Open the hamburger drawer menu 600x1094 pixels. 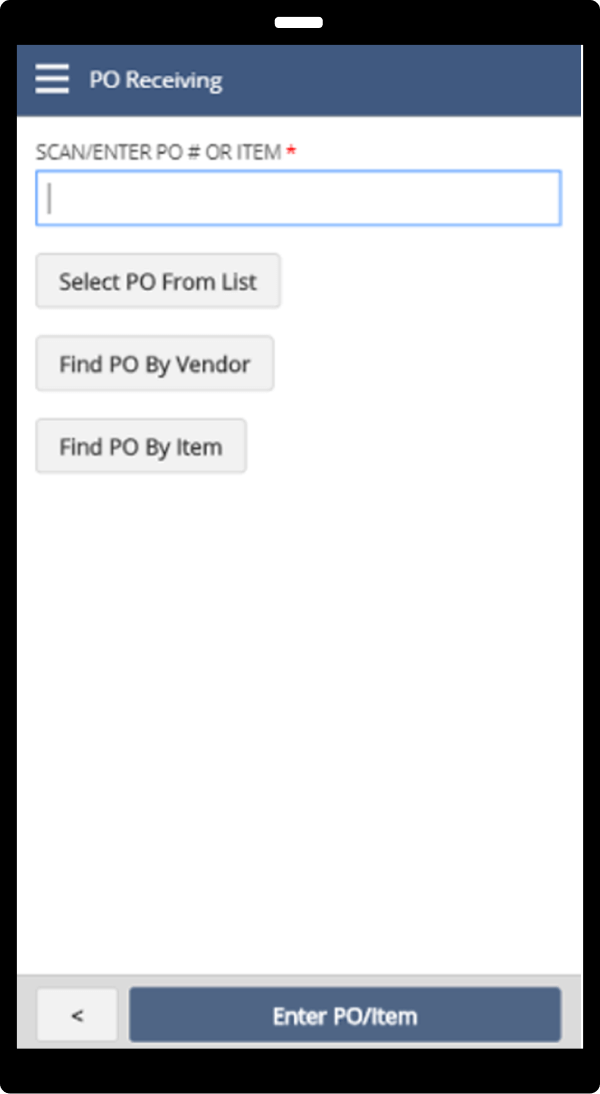click(x=52, y=79)
